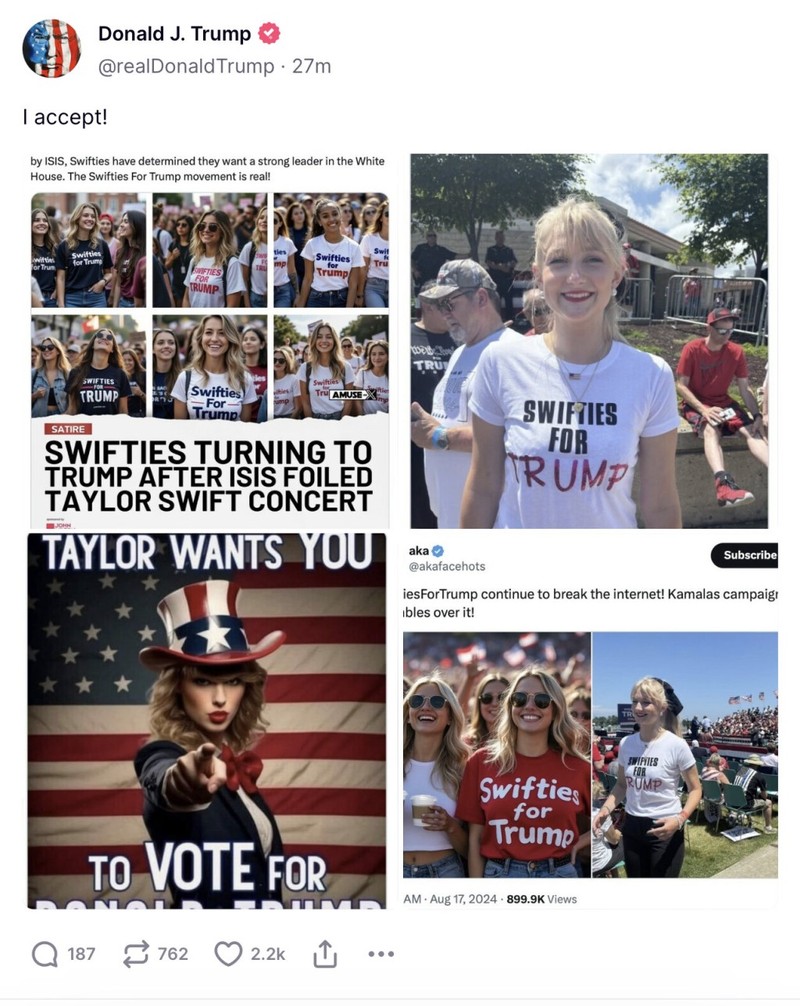This screenshot has width=800, height=1006.
Task: Open the @realDonaldTrump profile handle
Action: [186, 66]
